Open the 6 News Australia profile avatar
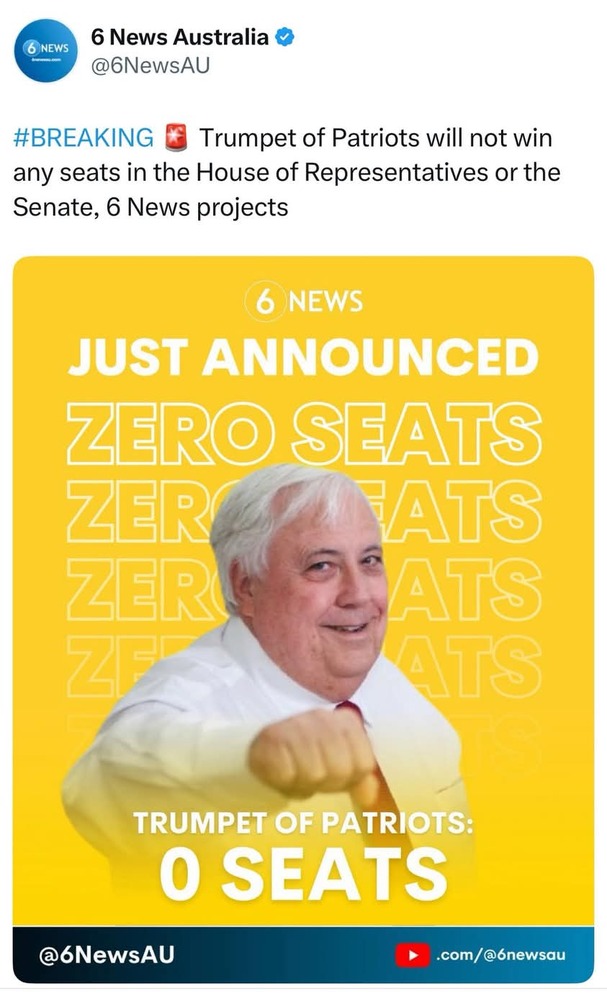Screen dimensions: 607x1000 pos(44,50)
